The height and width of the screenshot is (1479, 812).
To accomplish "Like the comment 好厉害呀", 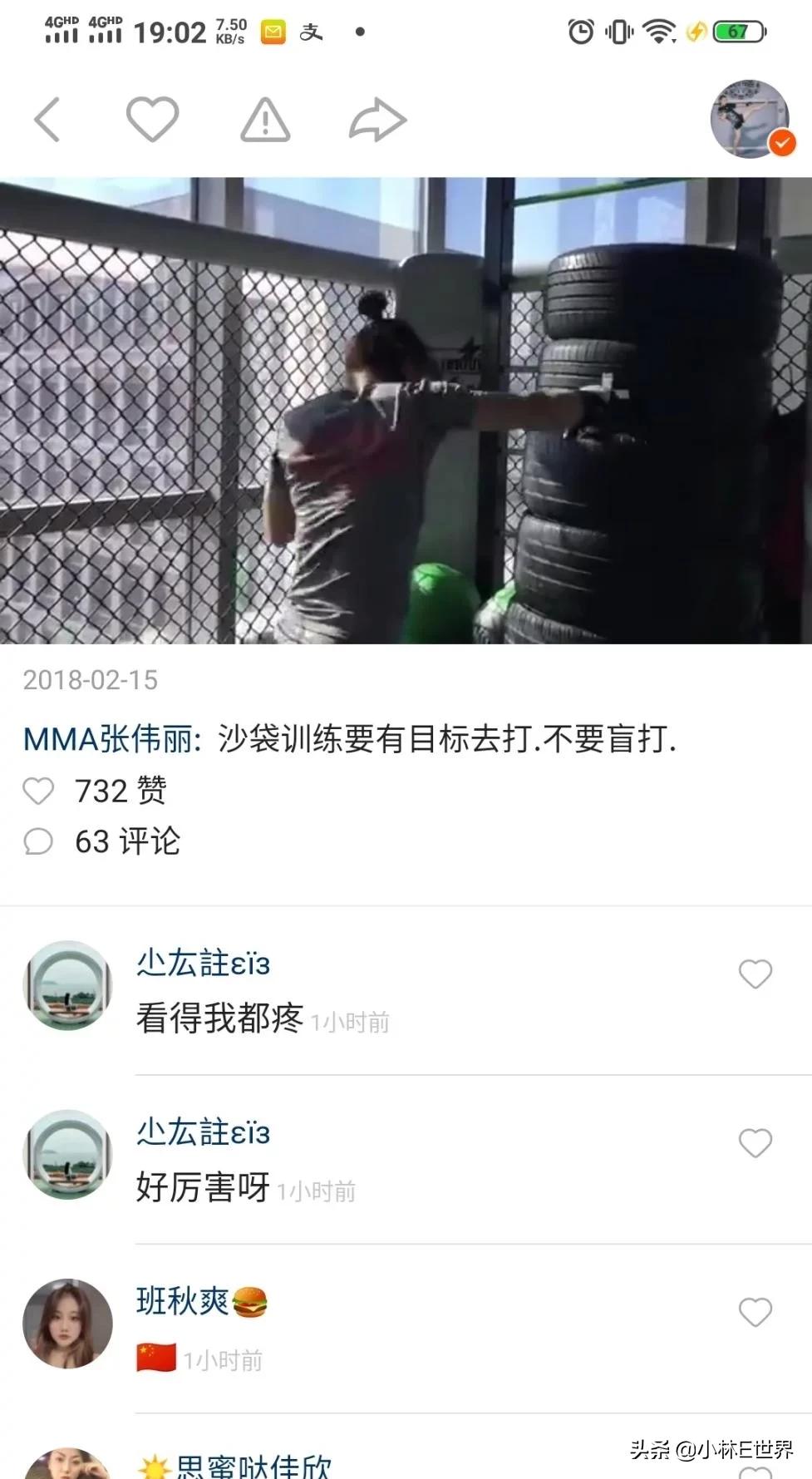I will 755,1143.
